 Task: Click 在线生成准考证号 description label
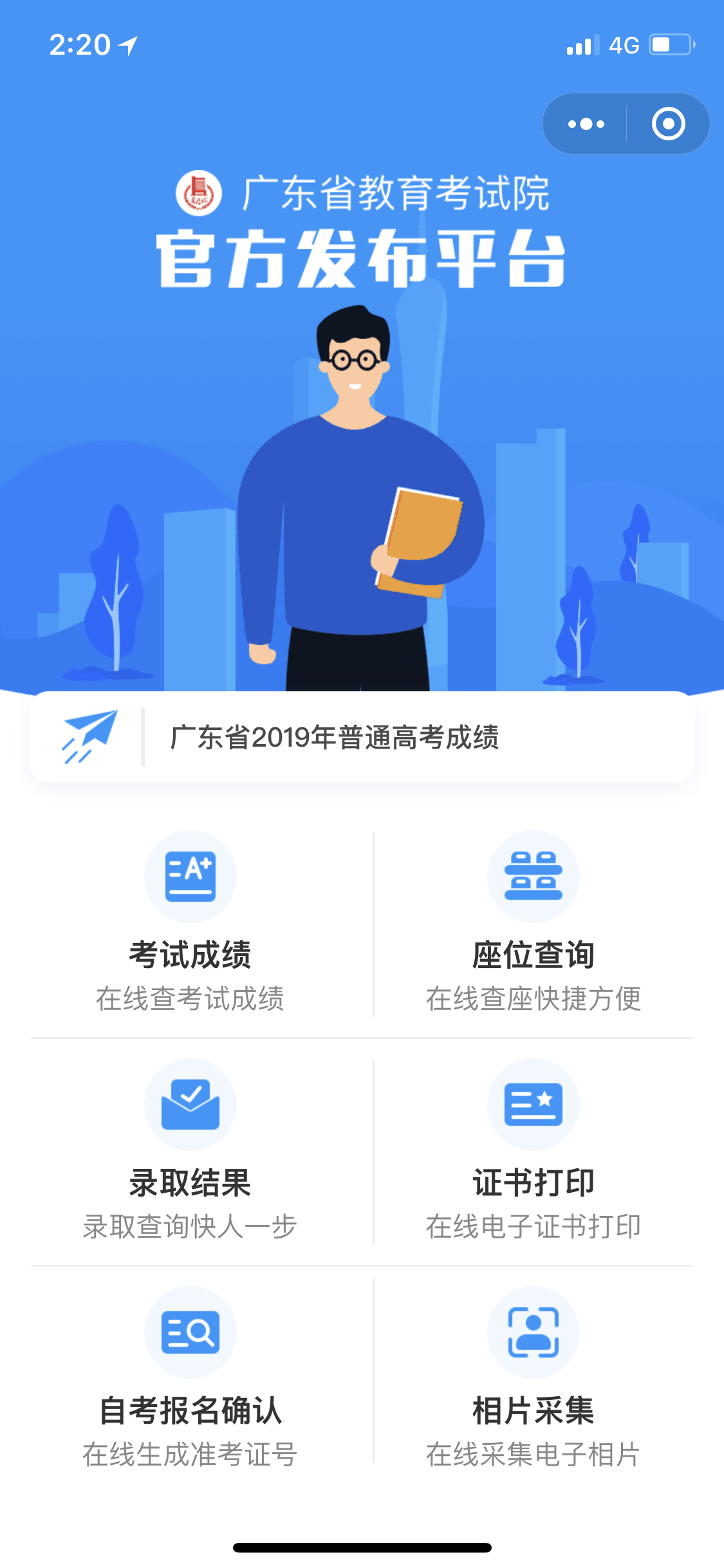click(190, 1455)
